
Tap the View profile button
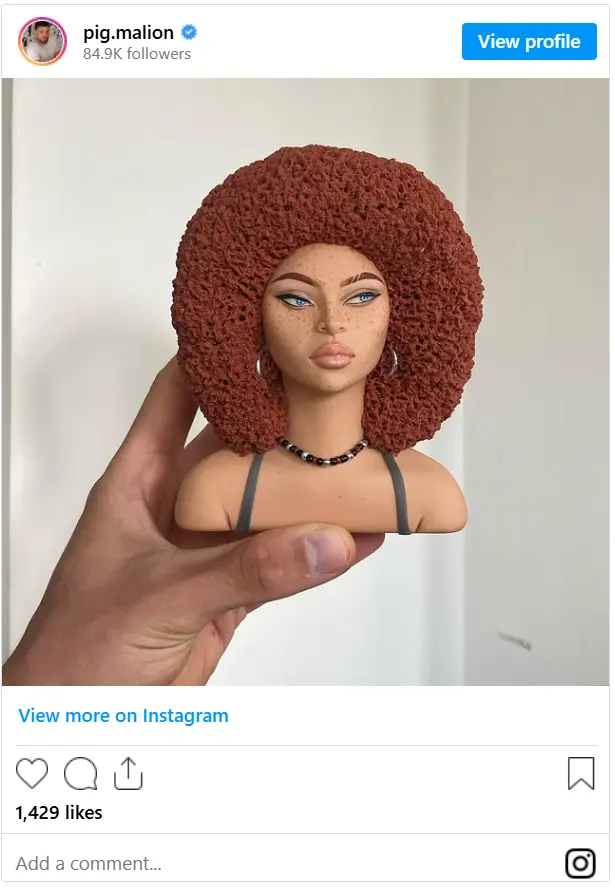(x=528, y=42)
